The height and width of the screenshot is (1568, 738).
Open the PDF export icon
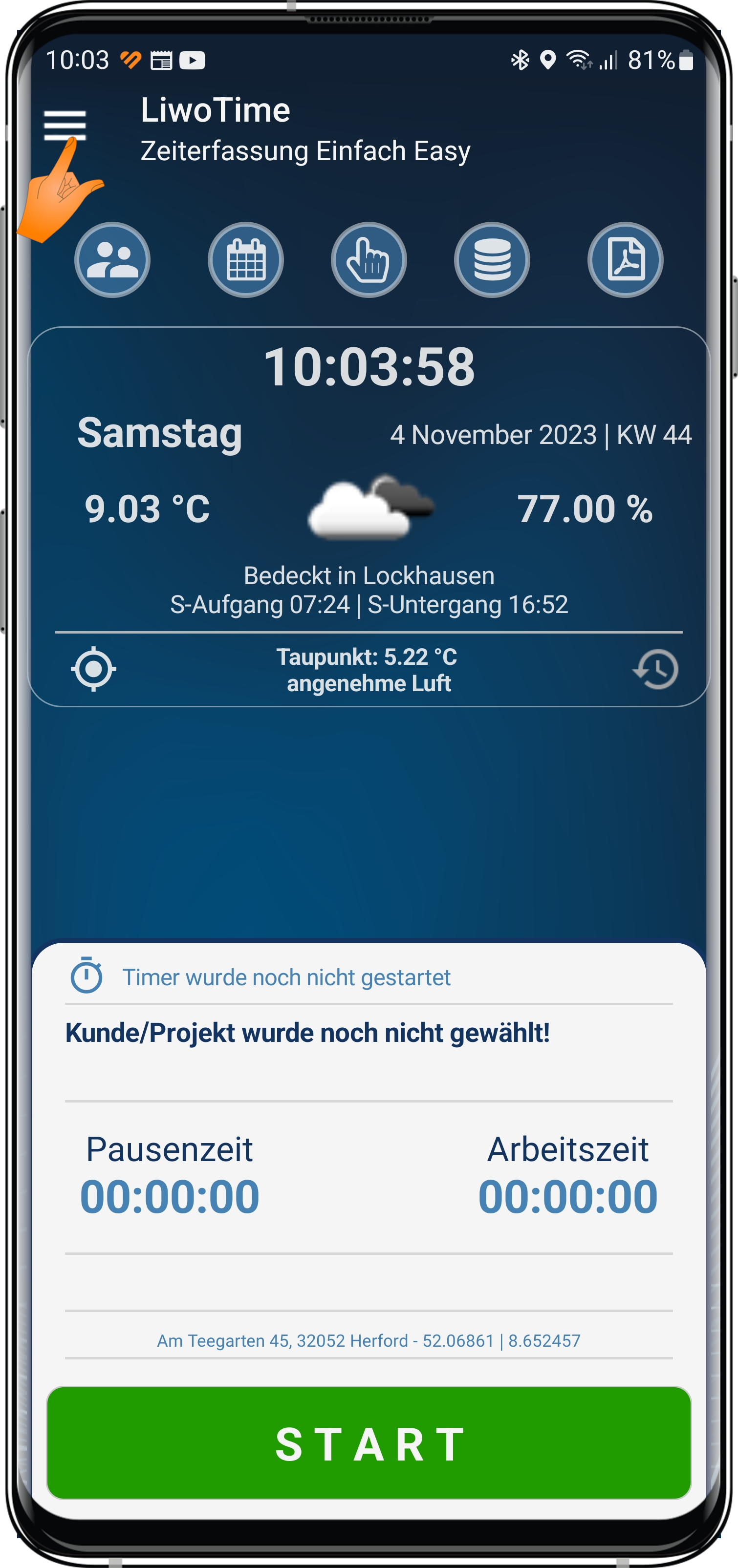point(626,260)
